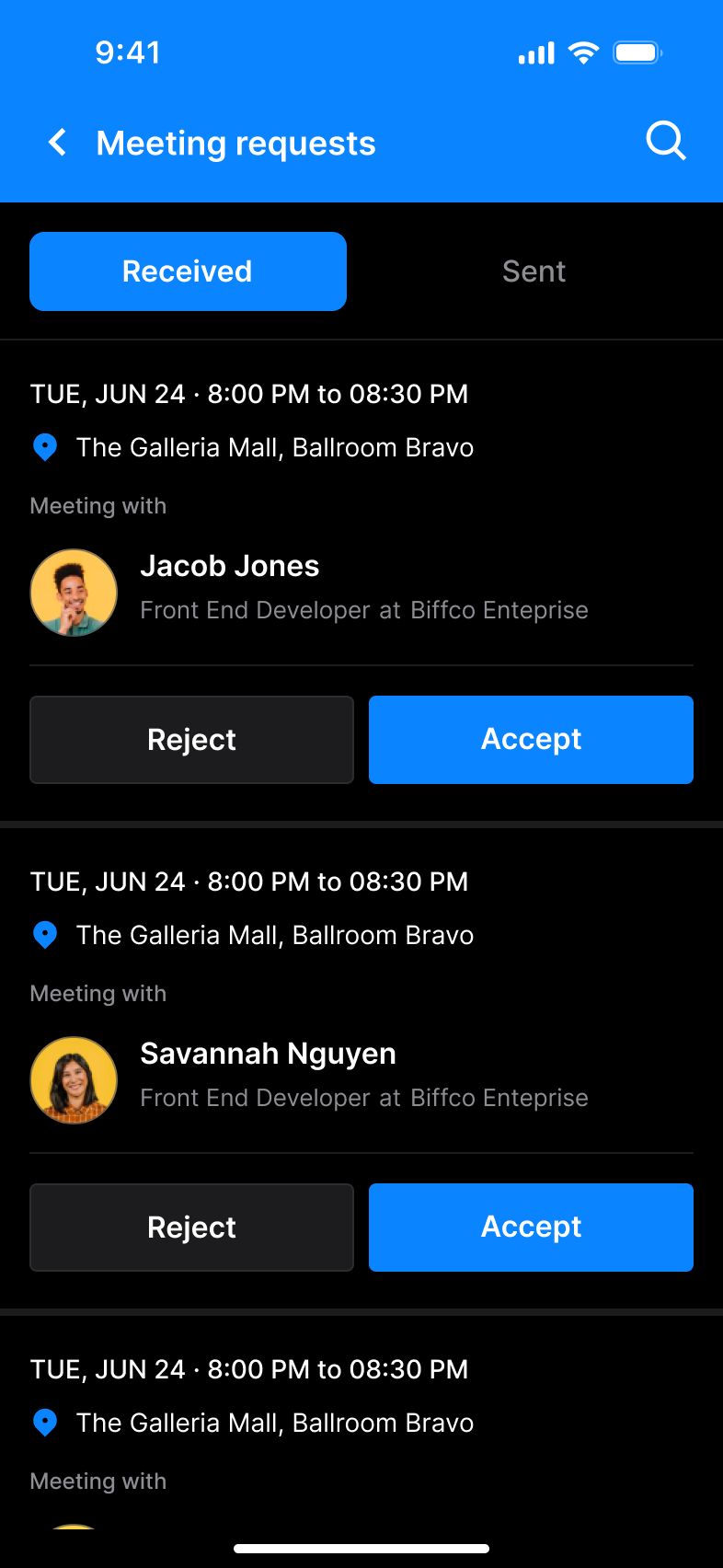Screen dimensions: 723x1568
Task: Tap the location pin on the third meeting request
Action: pos(43,1423)
